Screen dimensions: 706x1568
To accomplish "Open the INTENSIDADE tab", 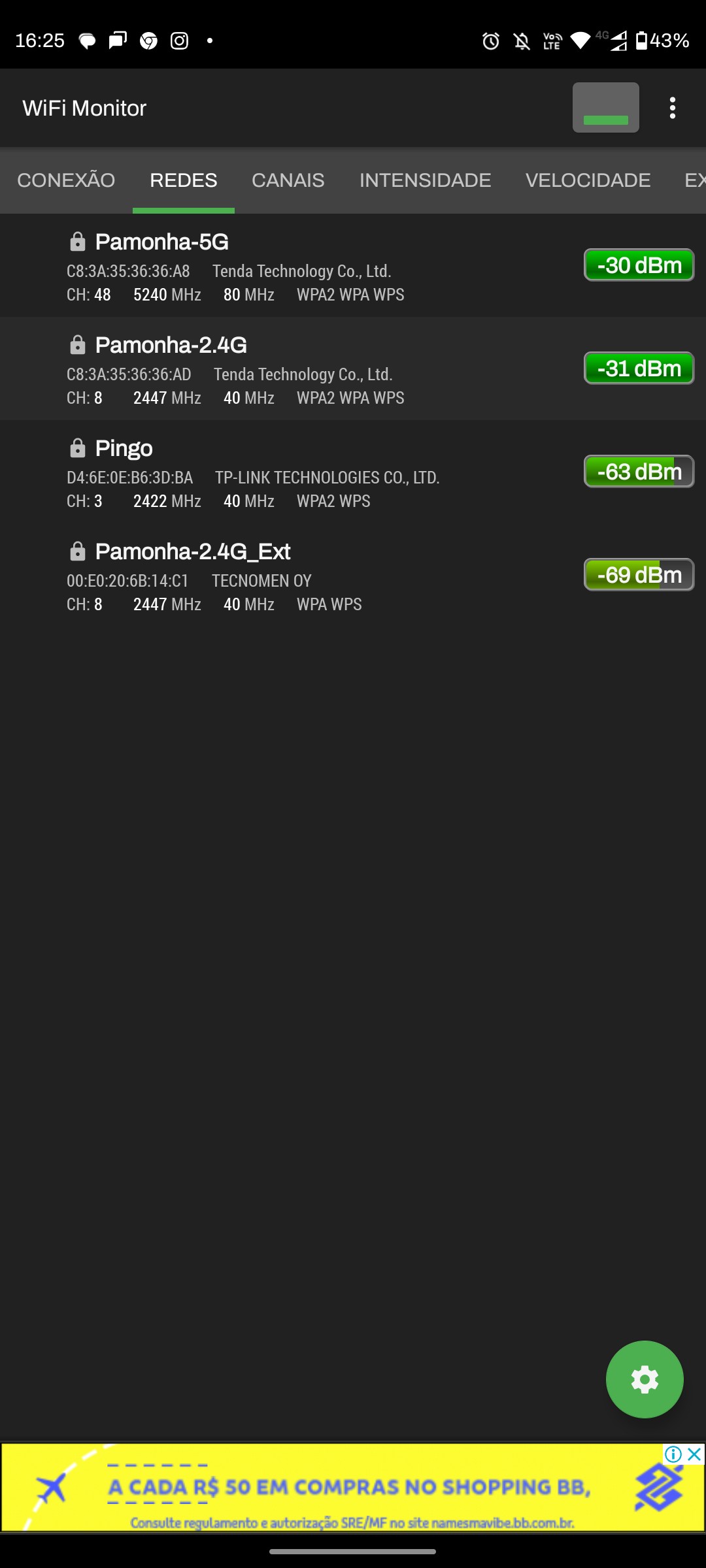I will click(425, 180).
